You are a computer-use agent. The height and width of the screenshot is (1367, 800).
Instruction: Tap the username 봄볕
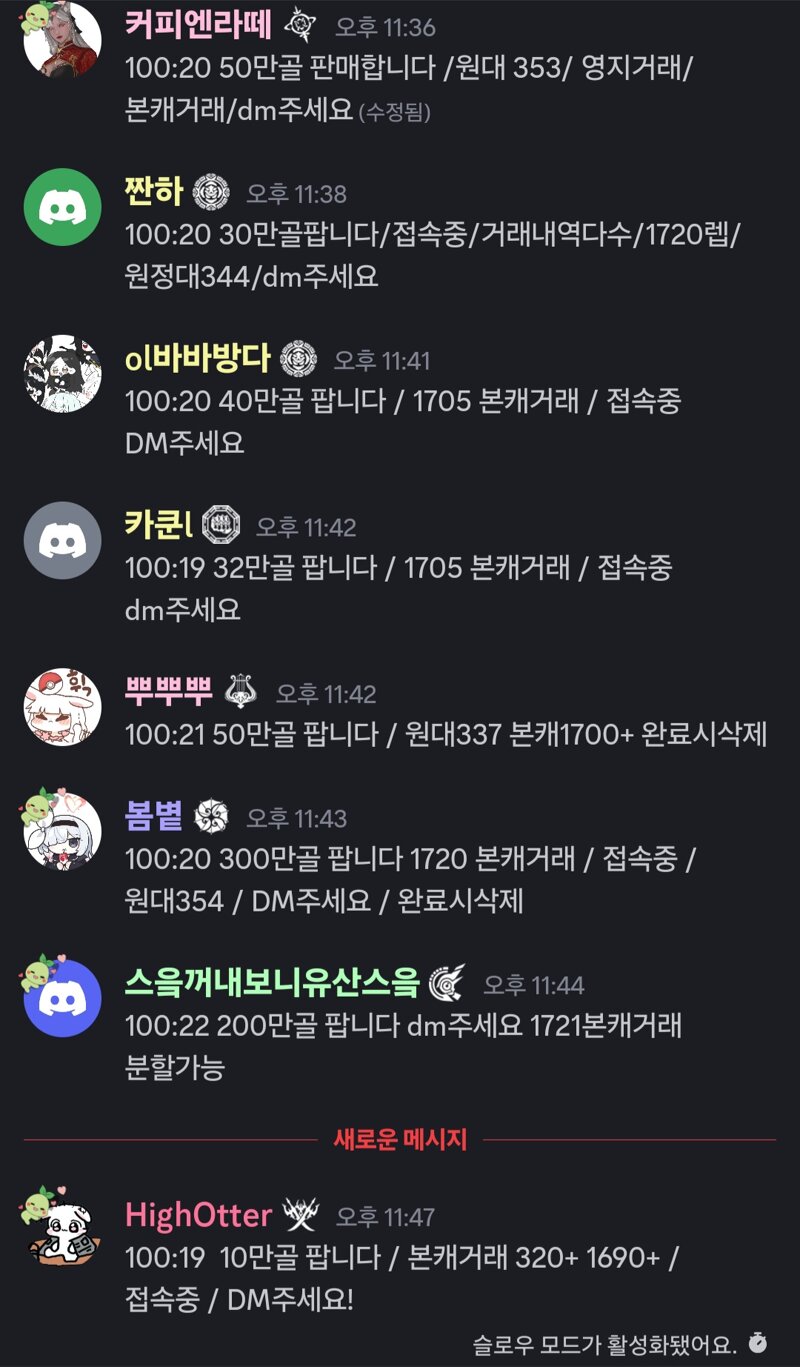[154, 817]
